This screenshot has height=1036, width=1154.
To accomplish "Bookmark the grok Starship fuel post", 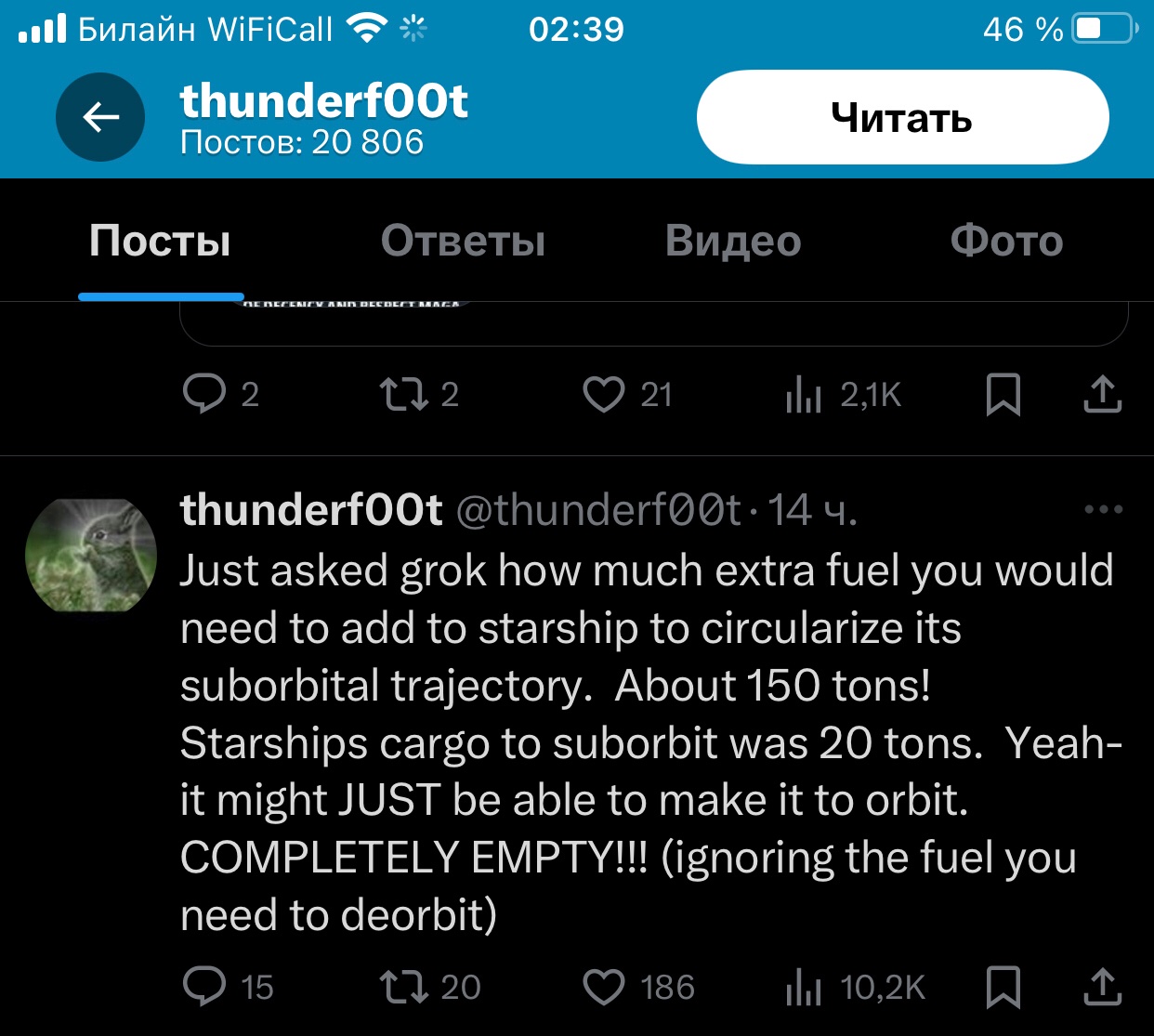I will pos(1003,987).
